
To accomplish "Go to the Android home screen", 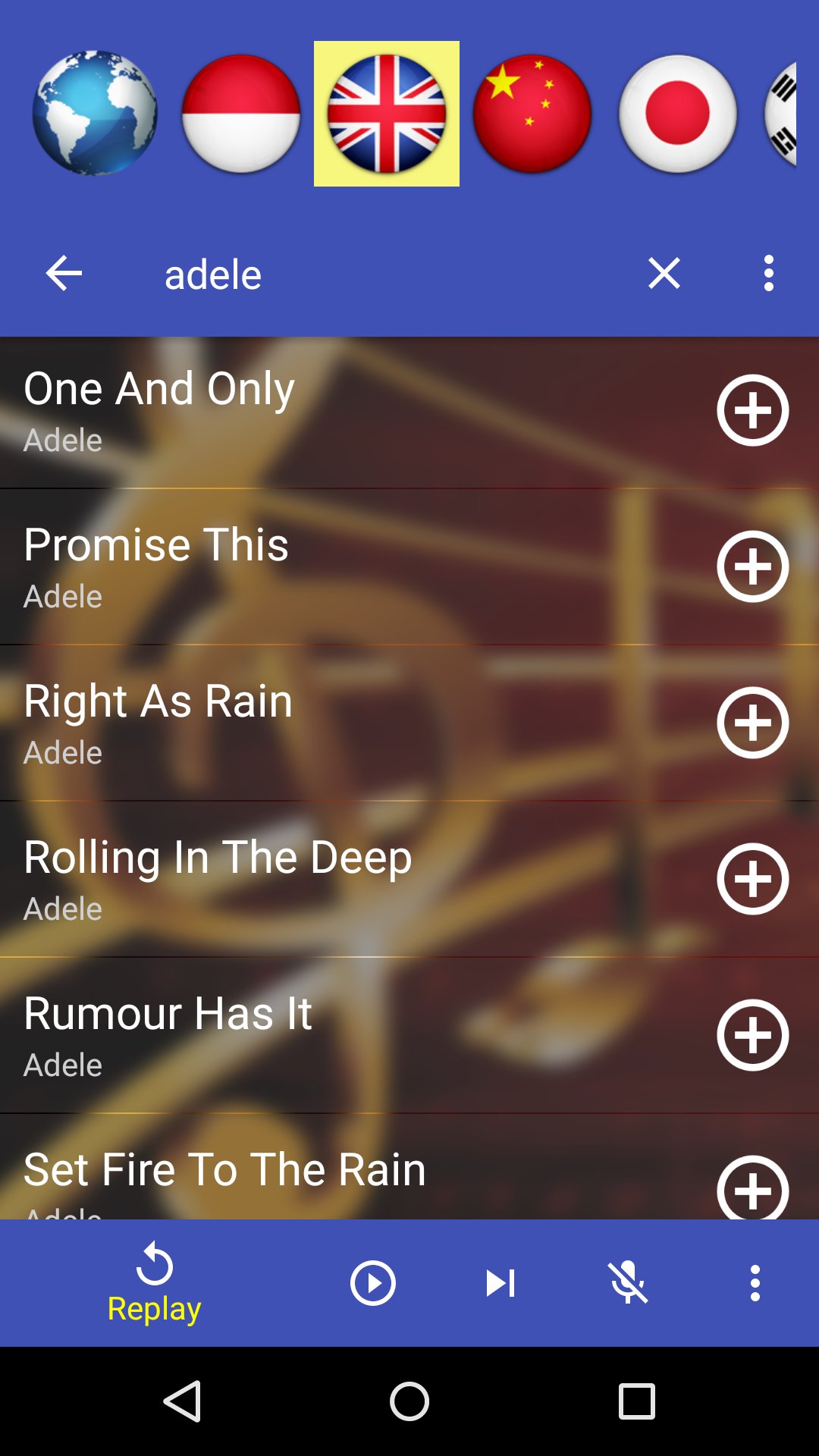I will (x=409, y=1401).
